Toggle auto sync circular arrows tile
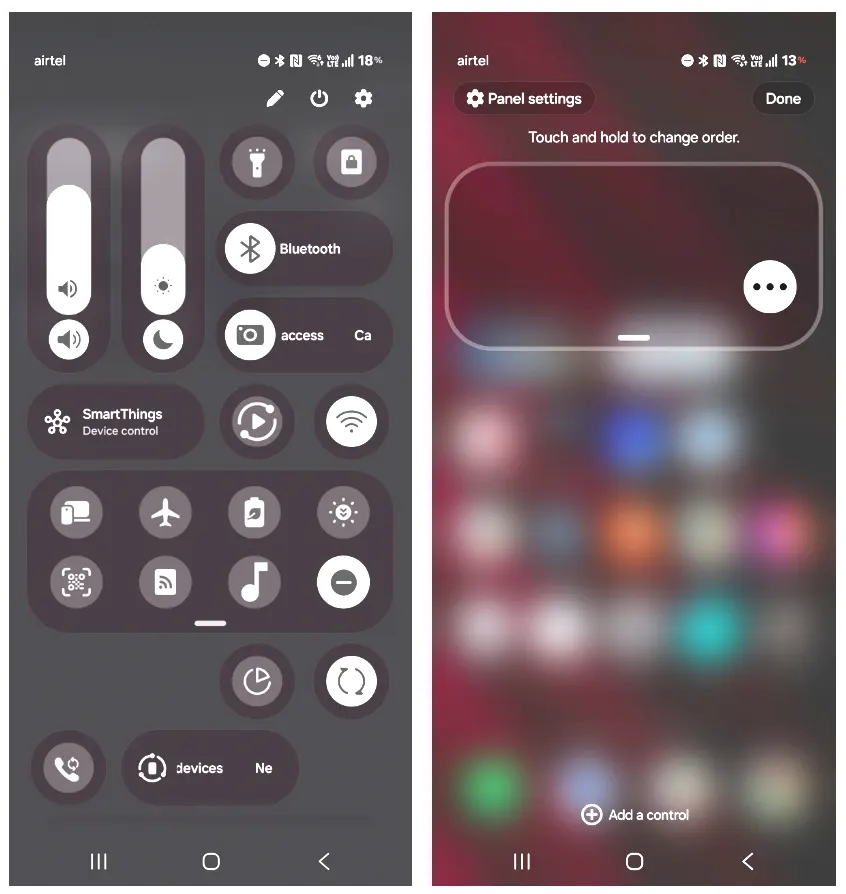This screenshot has height=894, width=846. 351,681
